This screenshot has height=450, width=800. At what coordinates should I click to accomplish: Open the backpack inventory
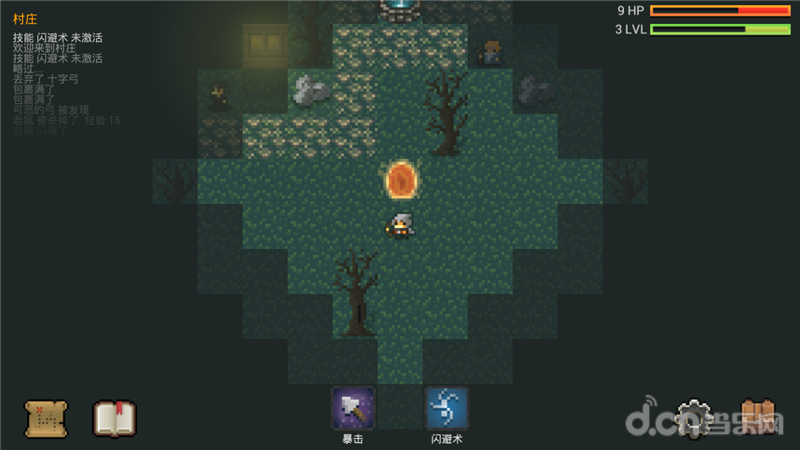pyautogui.click(x=757, y=418)
